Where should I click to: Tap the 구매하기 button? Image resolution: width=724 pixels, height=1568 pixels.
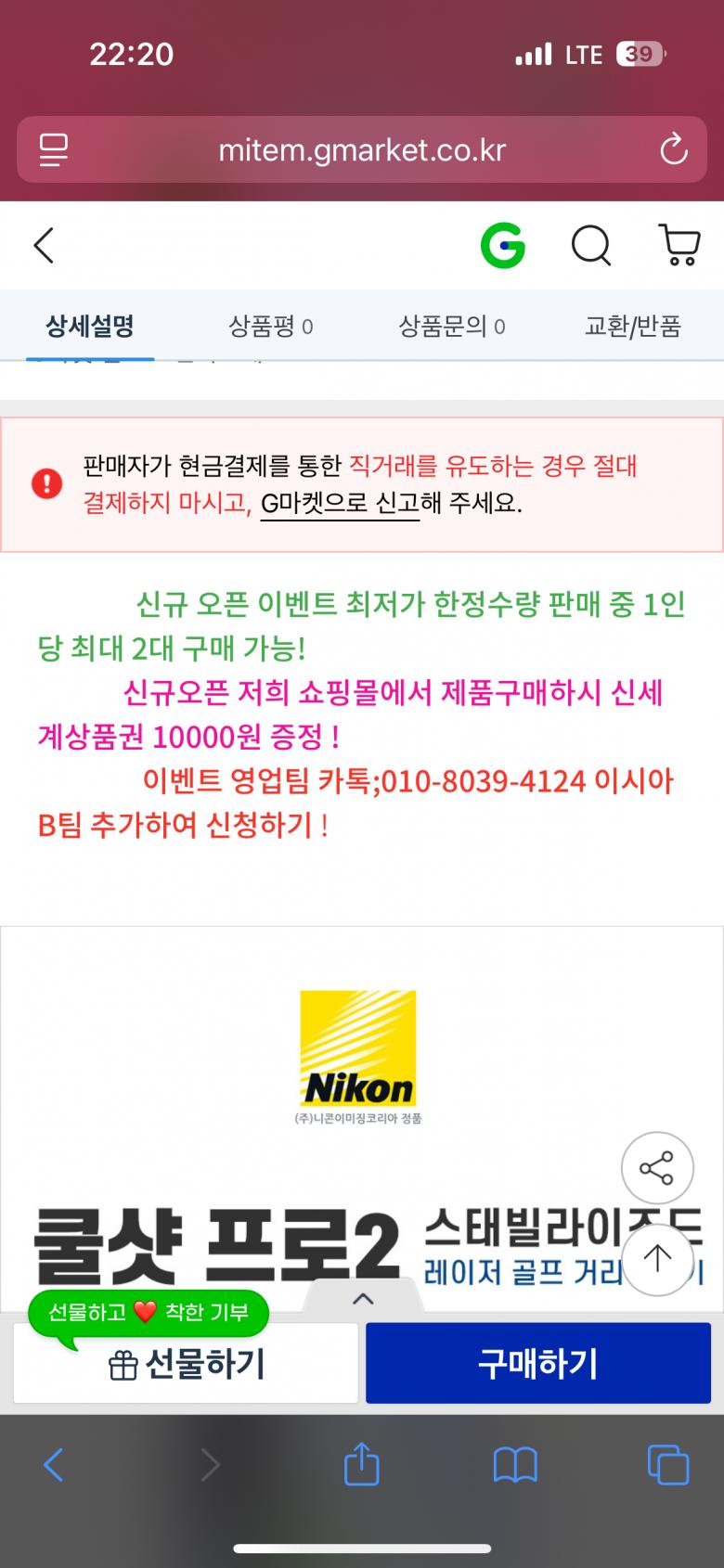537,1363
